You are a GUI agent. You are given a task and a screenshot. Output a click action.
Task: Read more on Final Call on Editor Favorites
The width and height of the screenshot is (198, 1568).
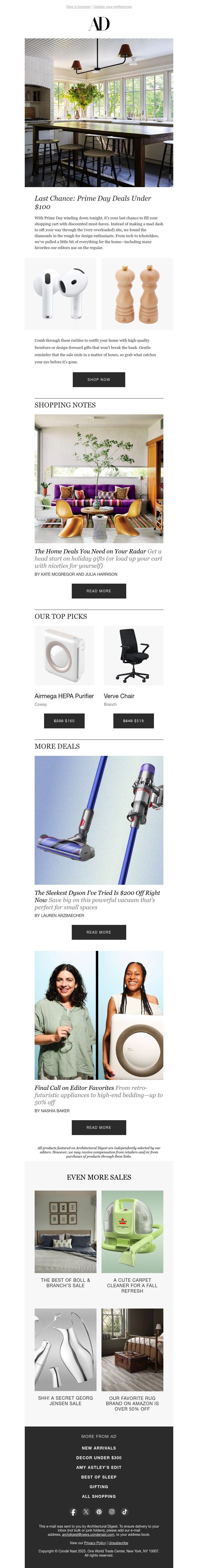coord(99,1127)
